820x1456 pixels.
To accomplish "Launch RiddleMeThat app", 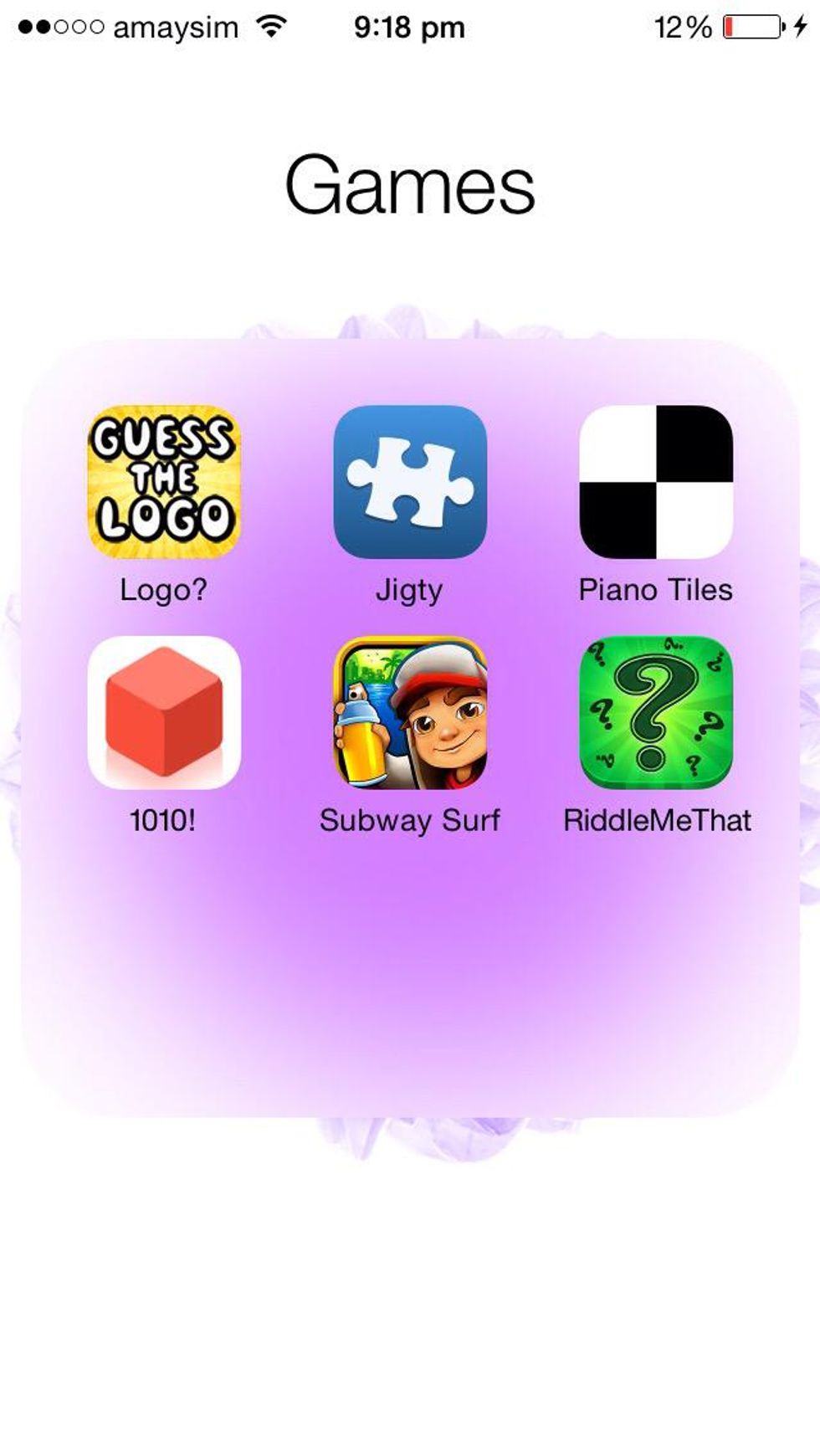I will [x=656, y=712].
